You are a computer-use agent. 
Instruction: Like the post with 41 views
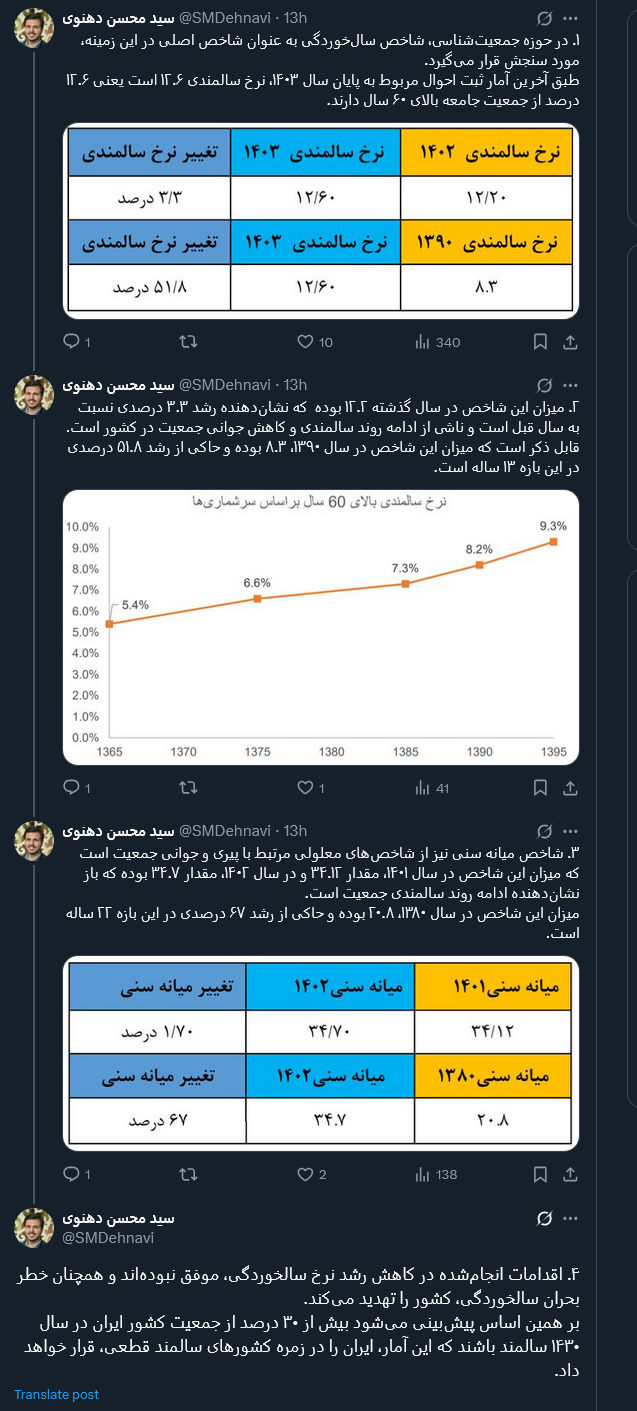pyautogui.click(x=306, y=788)
